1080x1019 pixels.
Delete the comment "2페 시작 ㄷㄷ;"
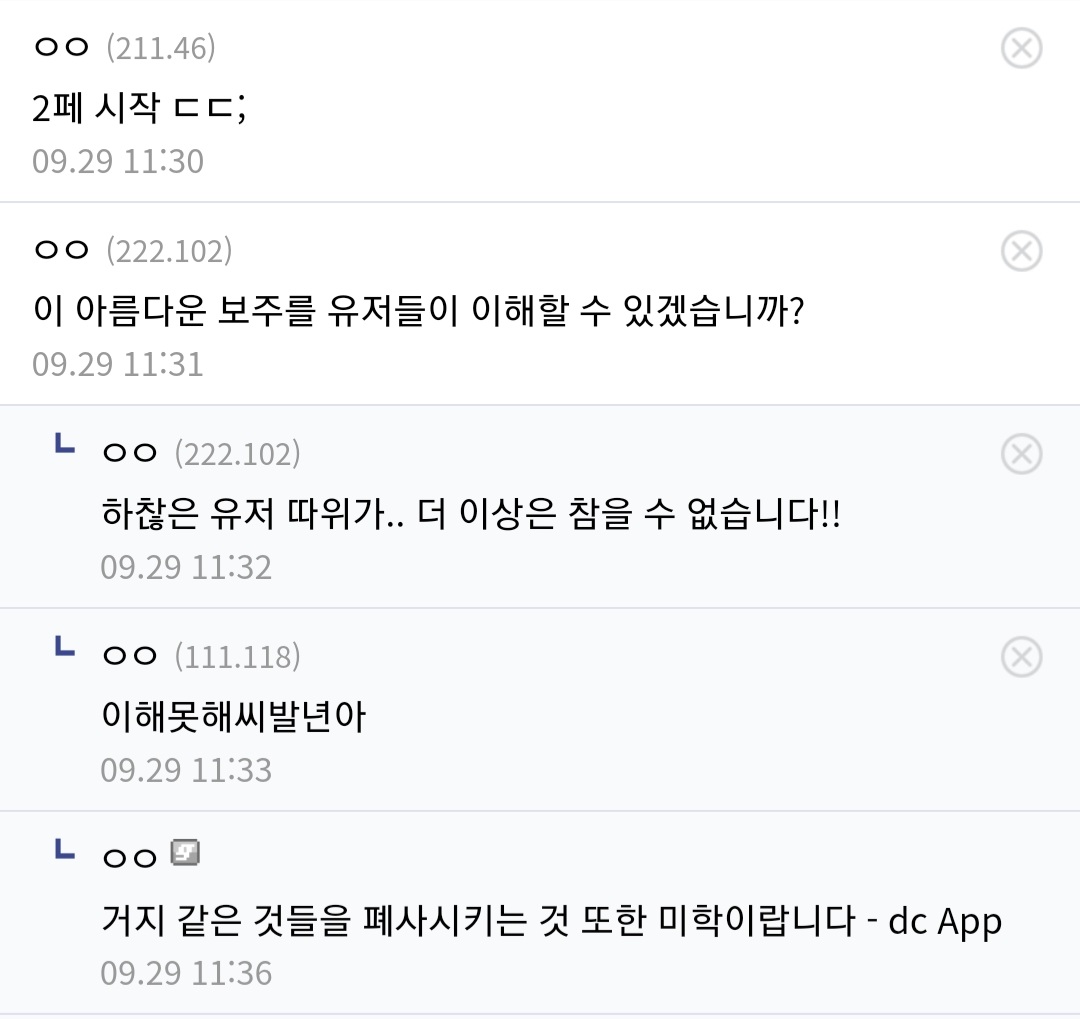pos(1021,48)
